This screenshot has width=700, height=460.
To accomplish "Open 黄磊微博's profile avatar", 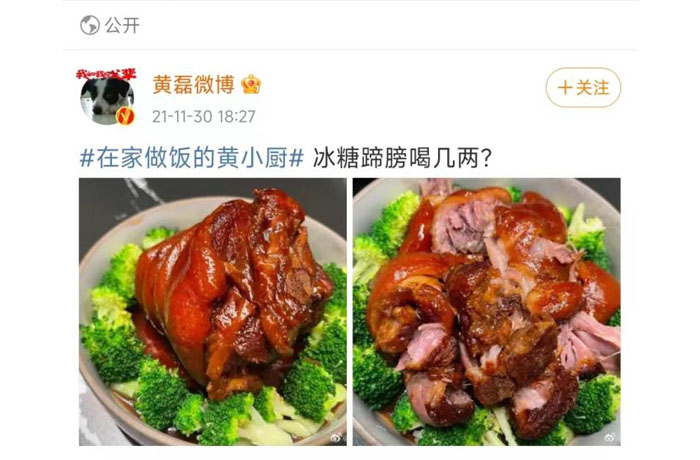I will 106,97.
